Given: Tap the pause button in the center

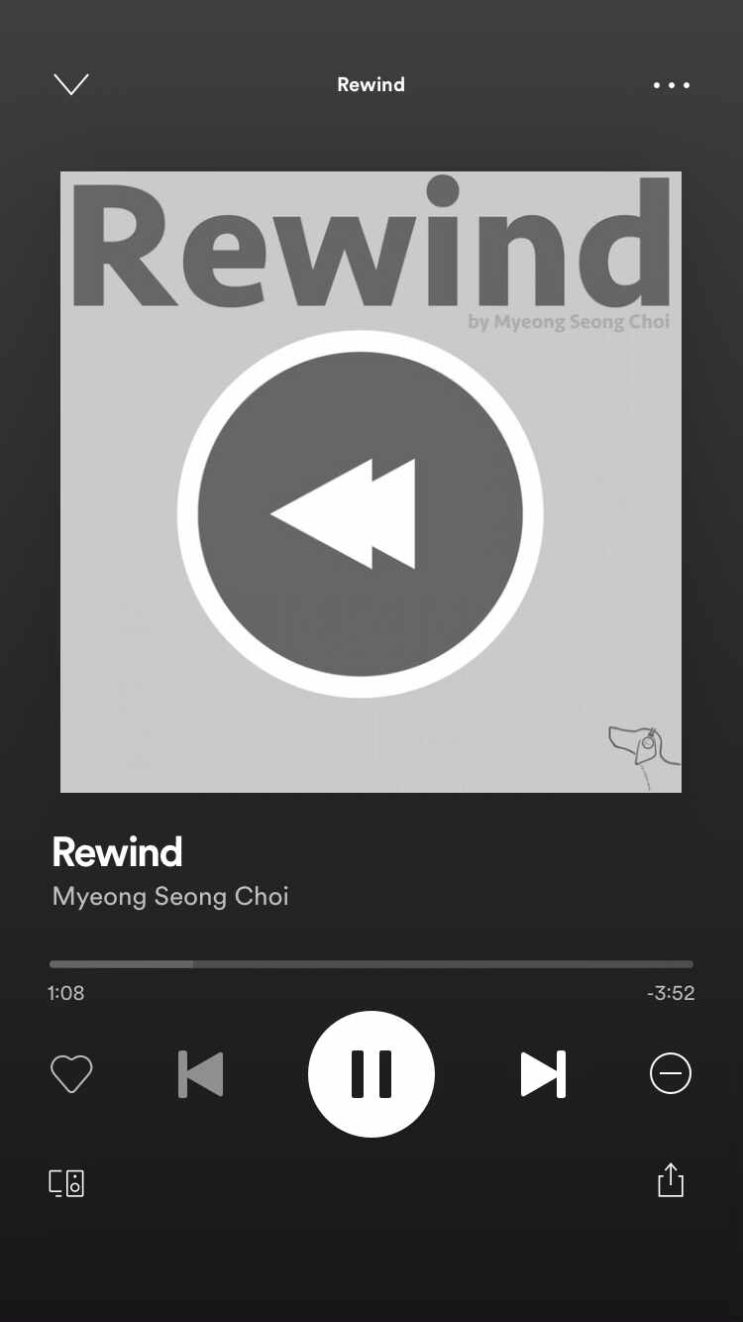Looking at the screenshot, I should (371, 1072).
